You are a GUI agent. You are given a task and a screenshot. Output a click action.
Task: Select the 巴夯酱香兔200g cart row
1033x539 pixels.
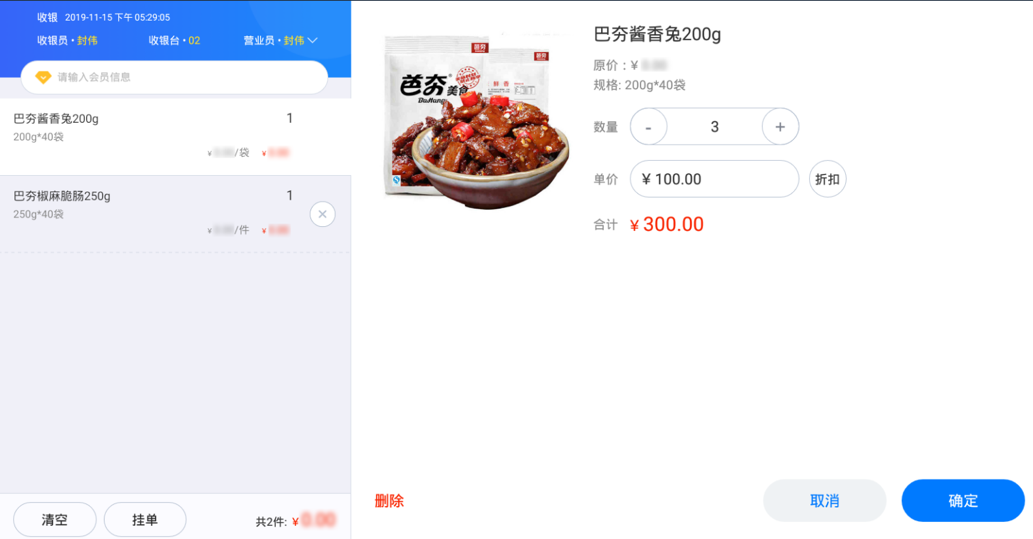pos(150,134)
